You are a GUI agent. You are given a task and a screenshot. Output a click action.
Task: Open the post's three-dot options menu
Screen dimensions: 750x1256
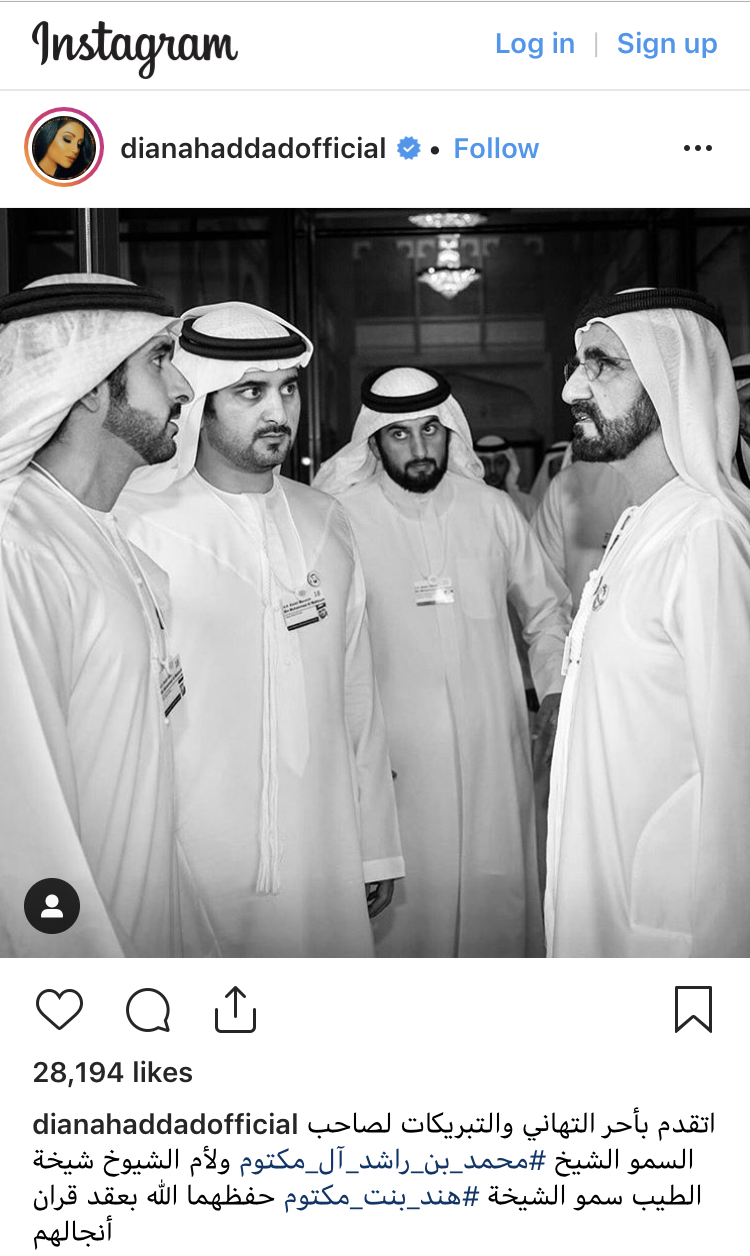click(698, 148)
